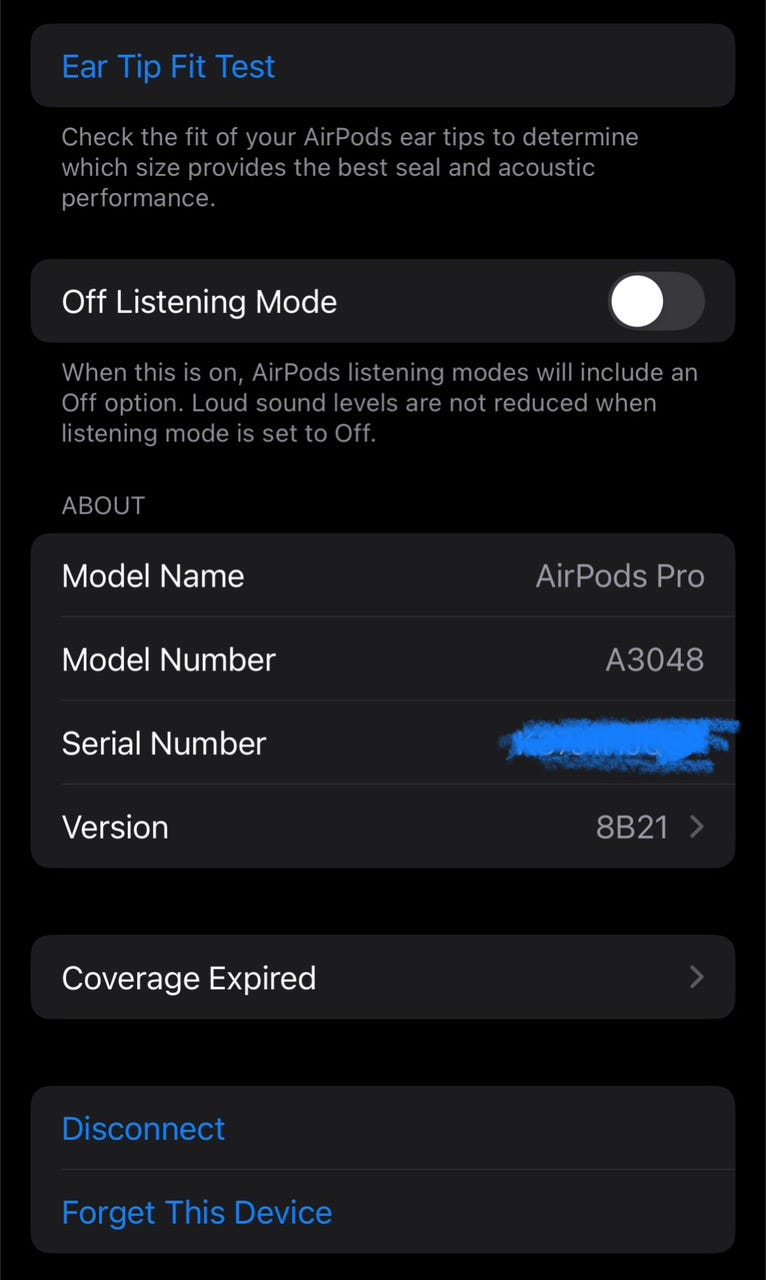
Task: Select Forget This Device
Action: (197, 1213)
